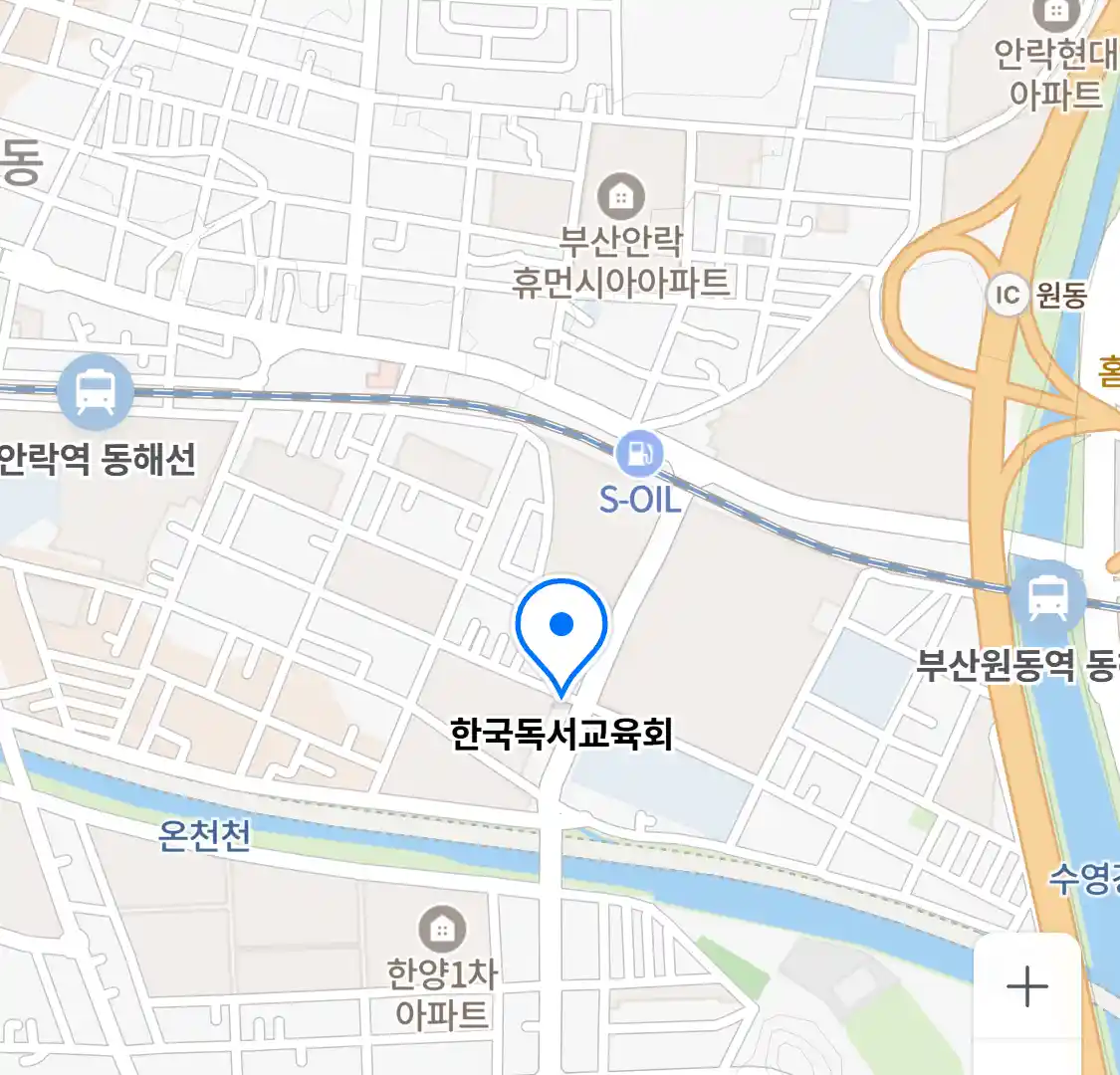The height and width of the screenshot is (1075, 1120).
Task: Zoom in with the plus button
Action: (x=1026, y=987)
